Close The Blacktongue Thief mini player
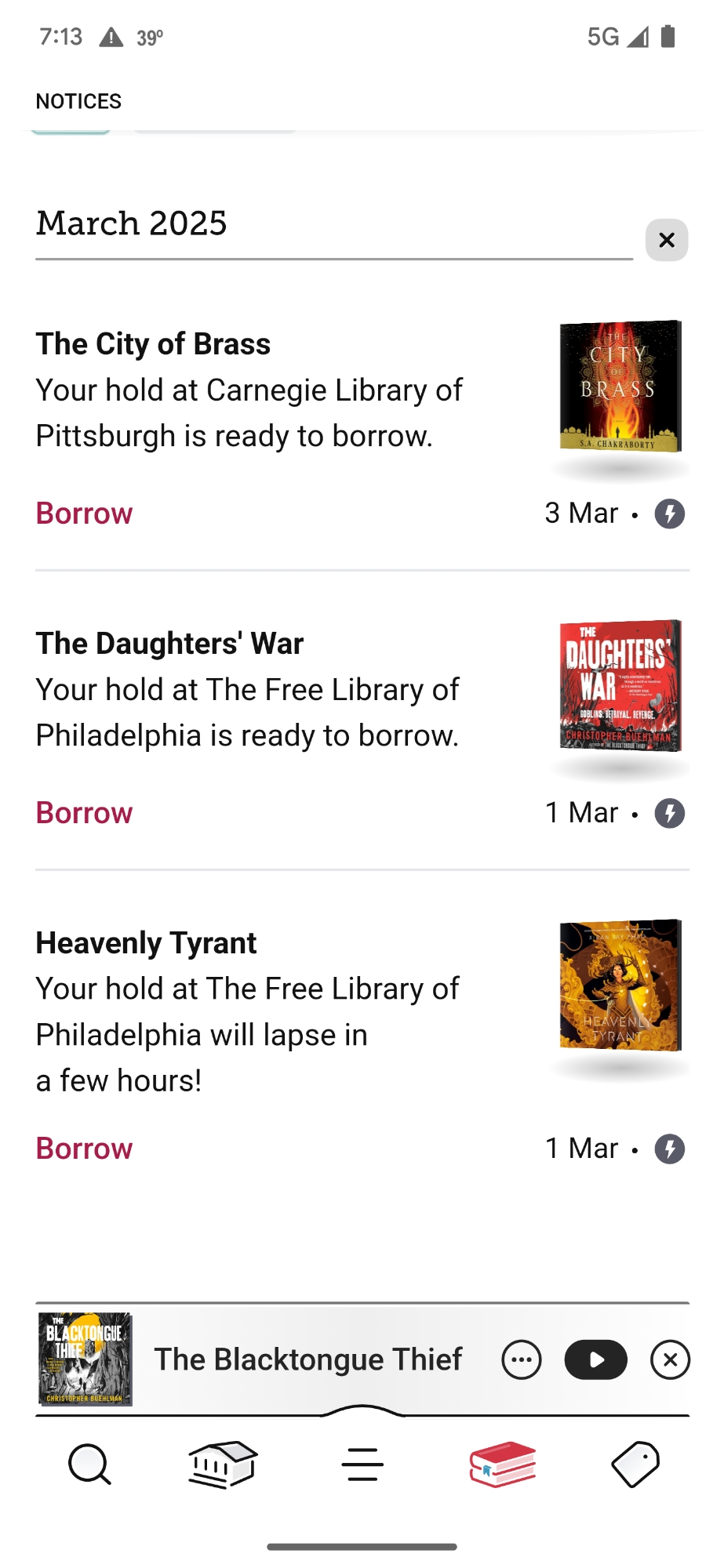The image size is (724, 1568). click(670, 1359)
